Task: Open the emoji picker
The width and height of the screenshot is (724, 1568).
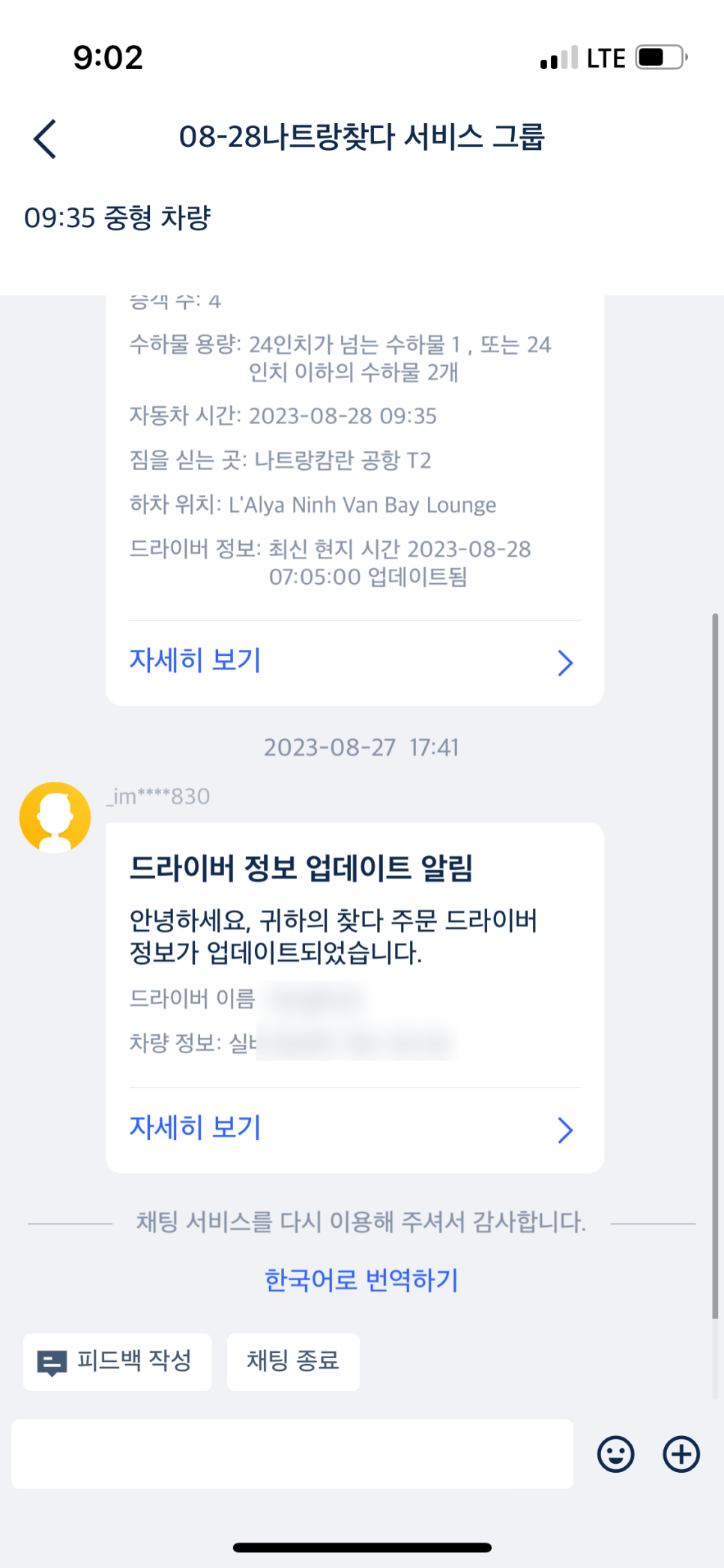Action: (615, 1454)
